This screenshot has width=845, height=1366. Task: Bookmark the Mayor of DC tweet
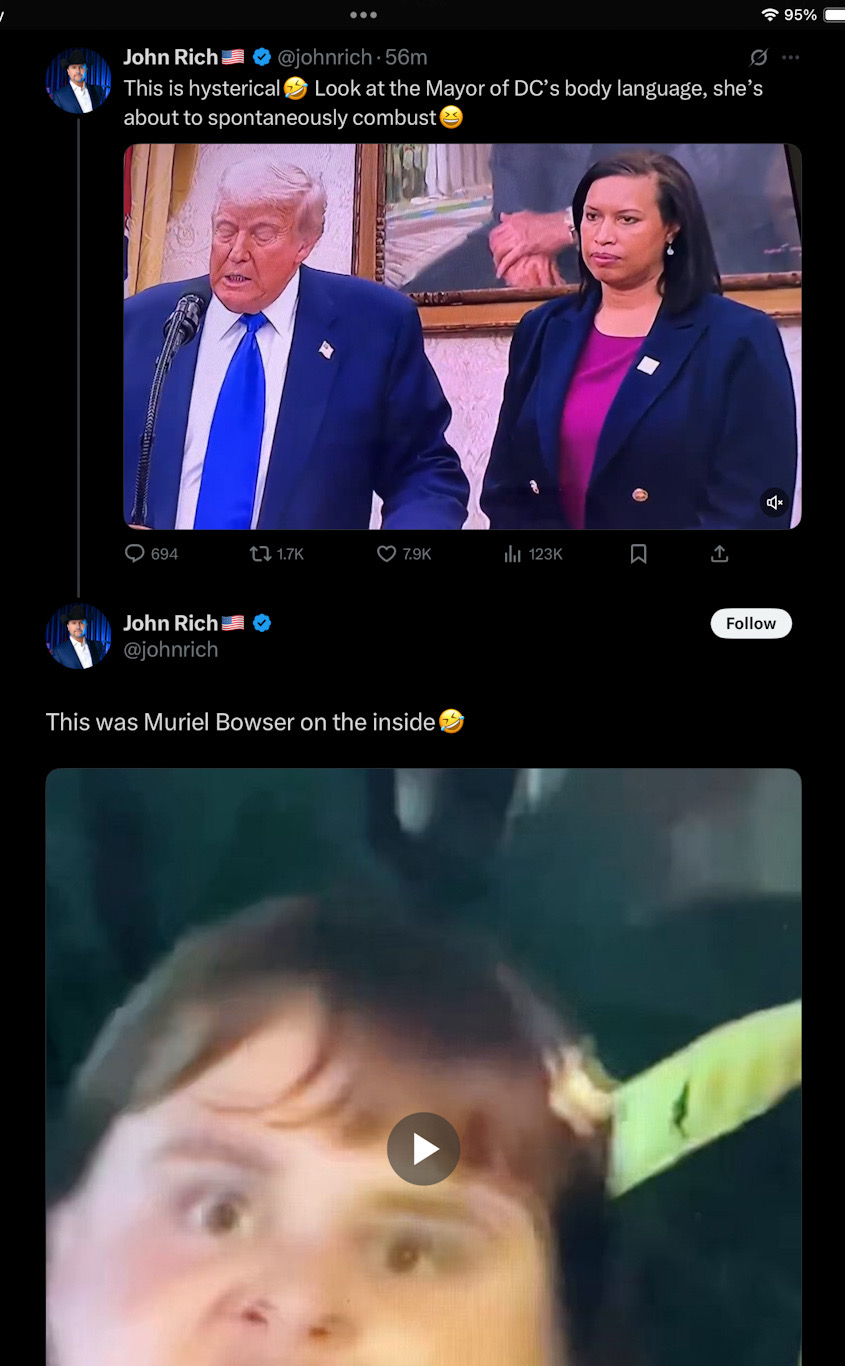(x=639, y=553)
